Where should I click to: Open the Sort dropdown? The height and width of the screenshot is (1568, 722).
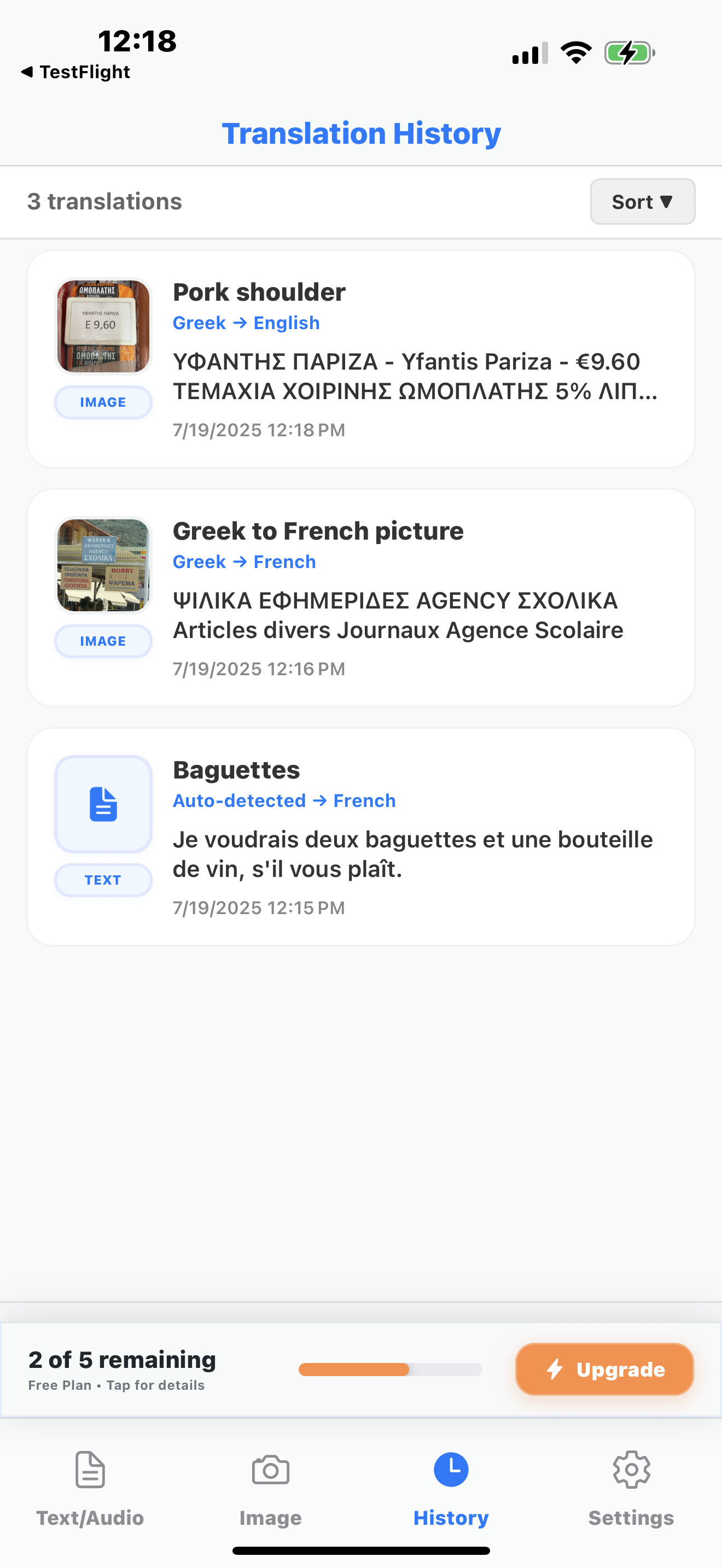click(x=642, y=202)
